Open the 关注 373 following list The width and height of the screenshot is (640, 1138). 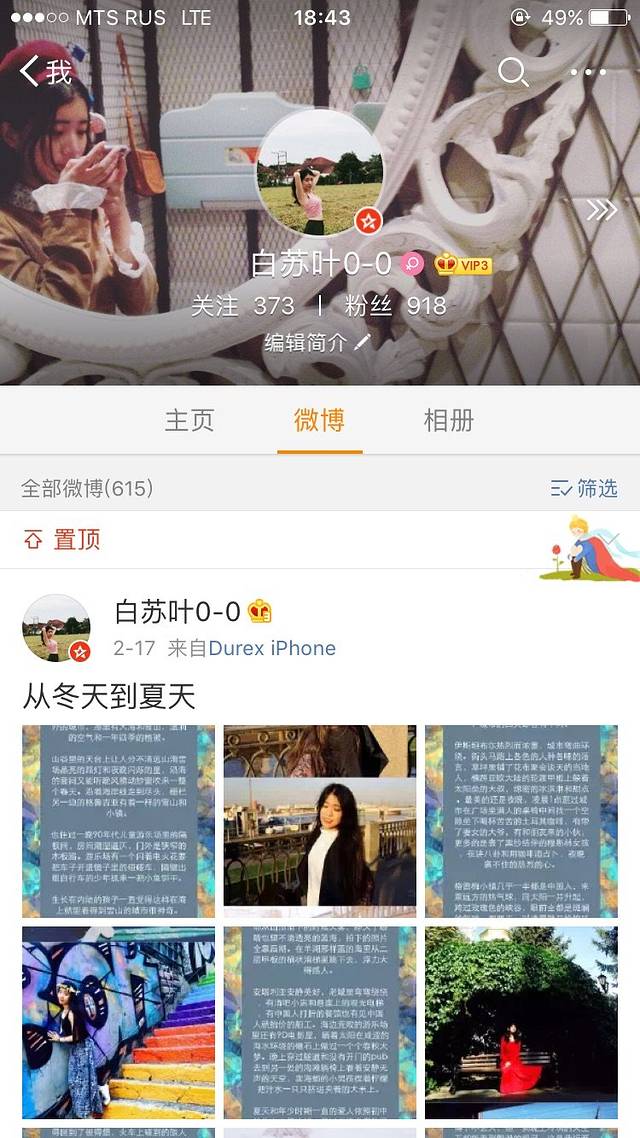243,305
